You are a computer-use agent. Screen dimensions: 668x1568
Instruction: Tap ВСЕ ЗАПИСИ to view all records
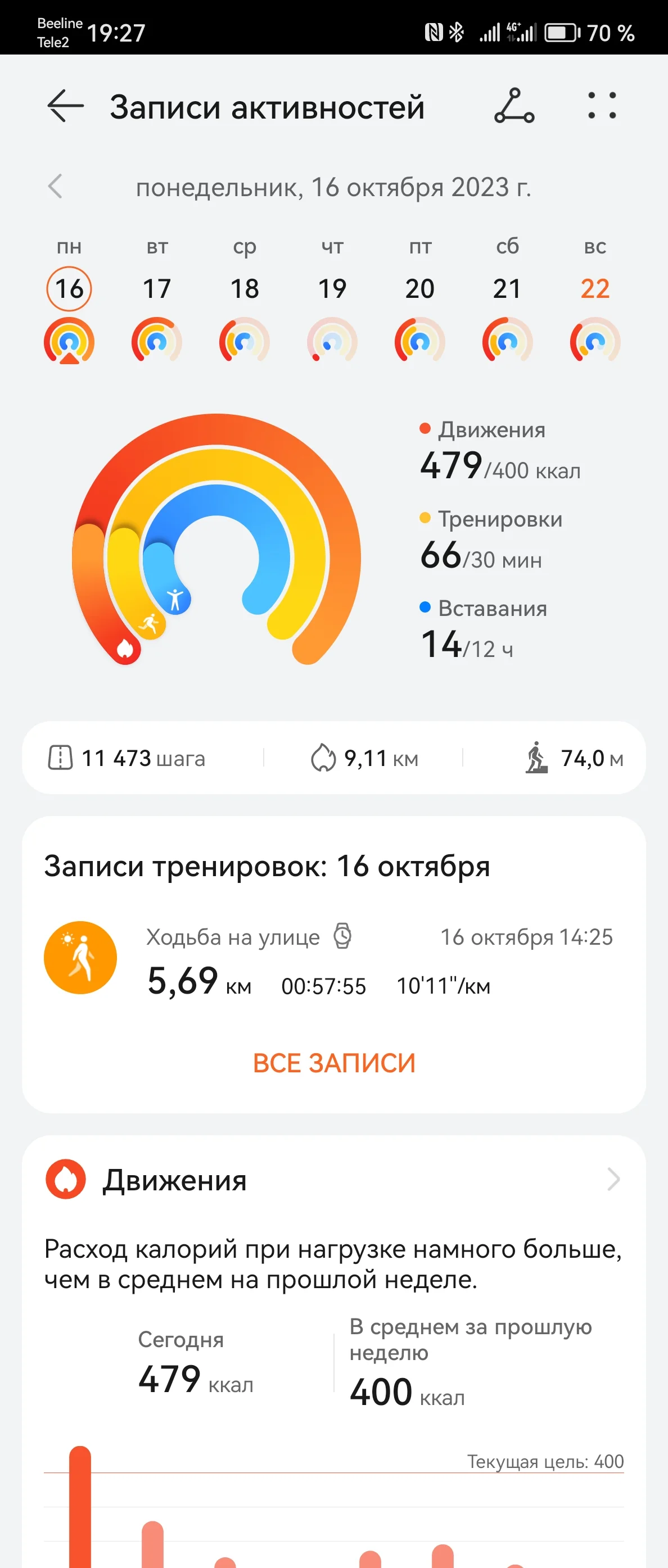pos(333,1063)
